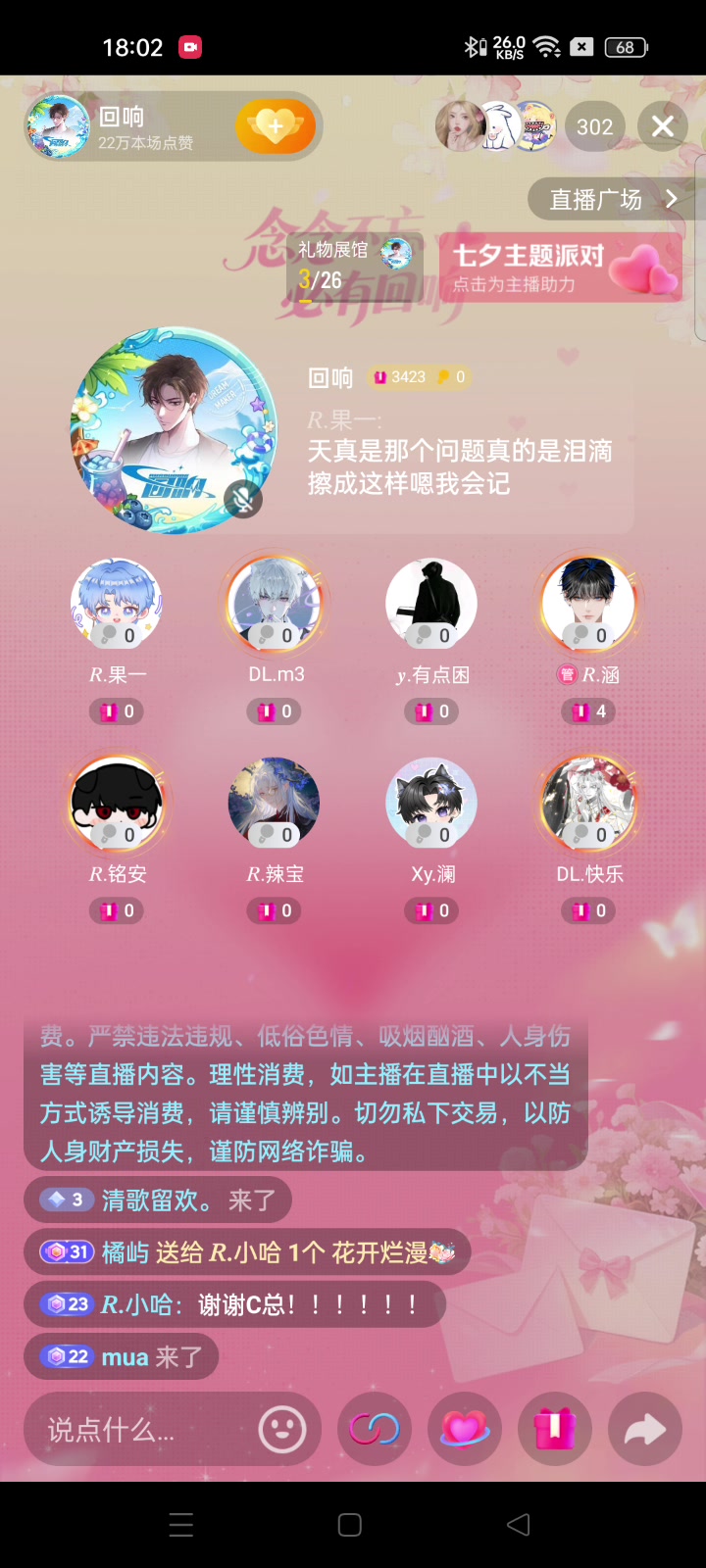Go back with the system back button
706x1568 pixels.
pos(519,1524)
